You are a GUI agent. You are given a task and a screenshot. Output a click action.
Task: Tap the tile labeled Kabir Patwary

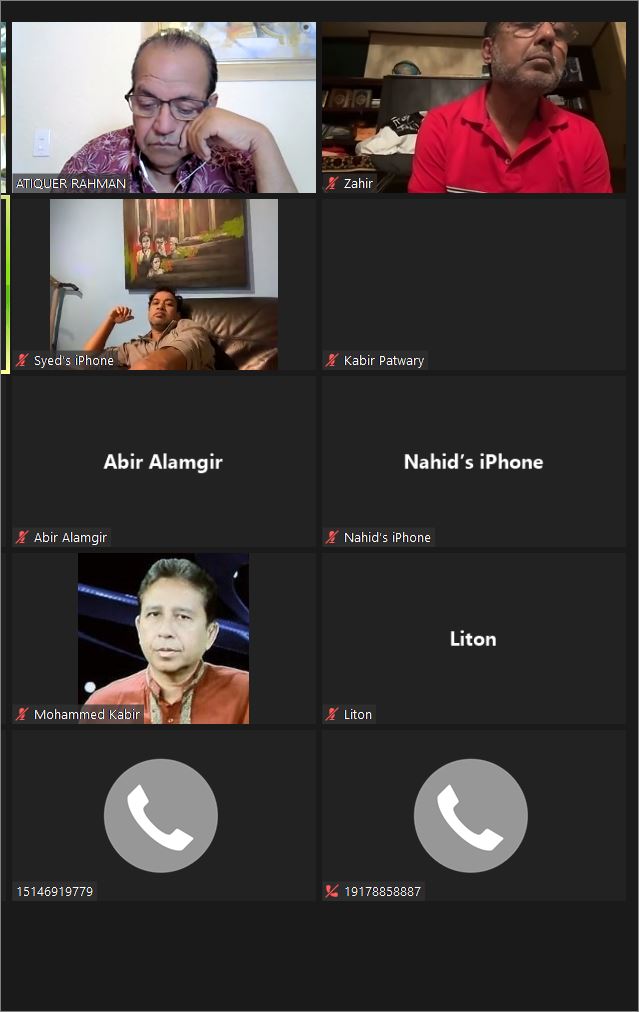pyautogui.click(x=473, y=284)
